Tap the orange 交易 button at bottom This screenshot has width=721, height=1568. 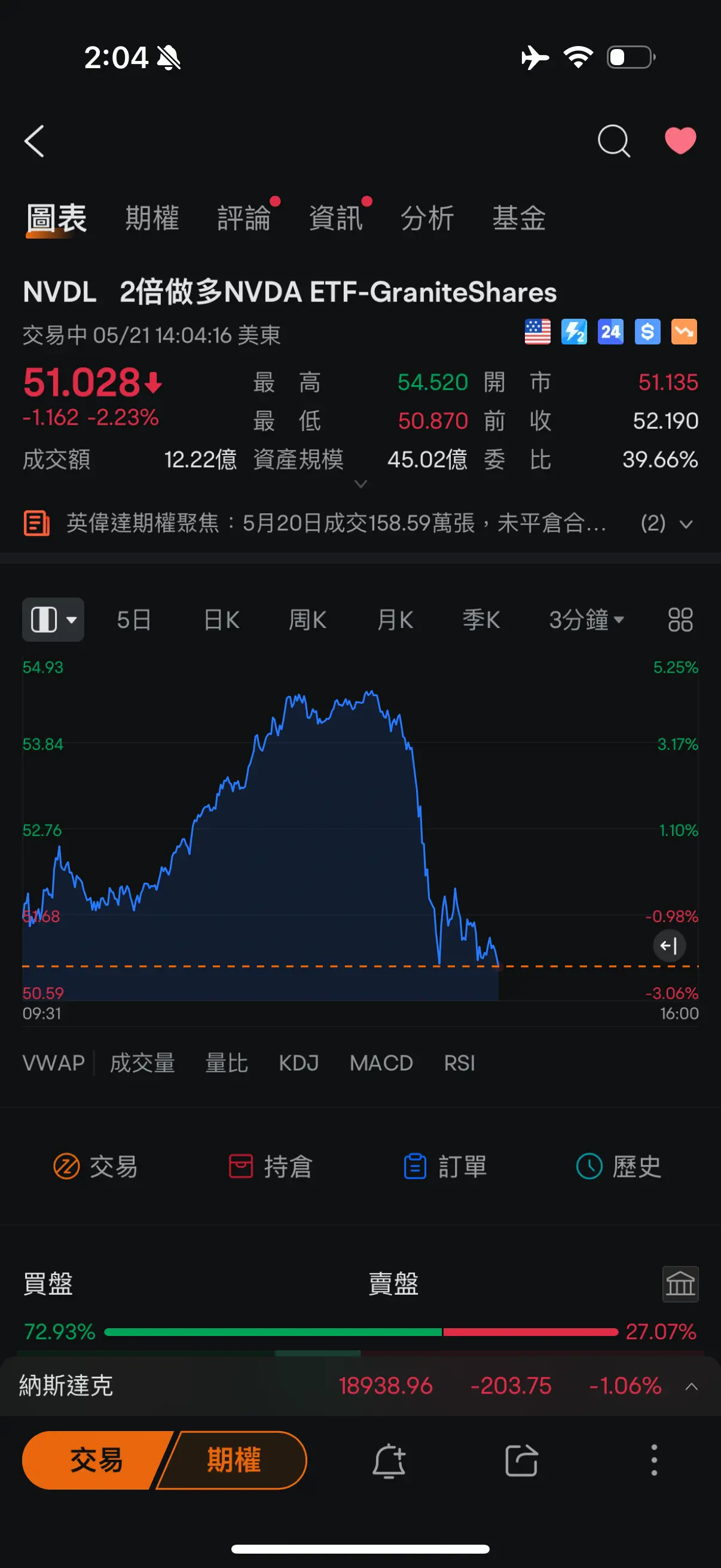(96, 1460)
